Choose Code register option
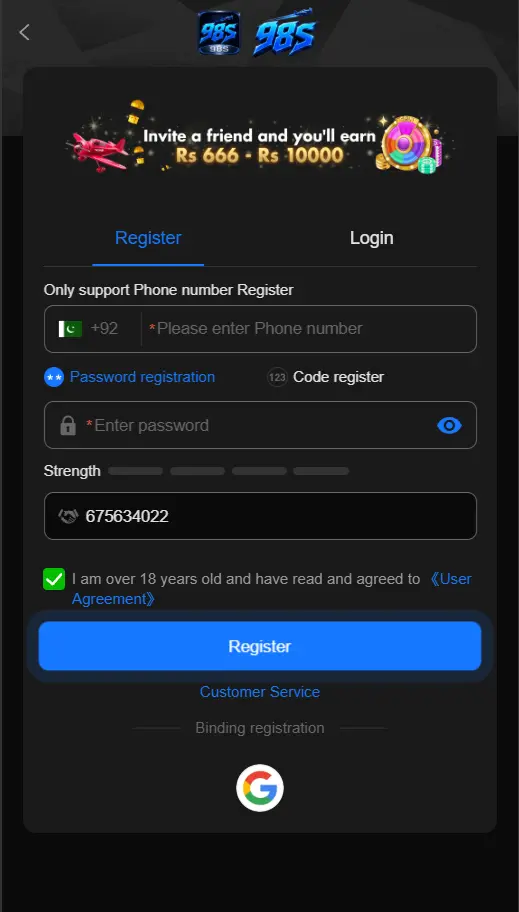This screenshot has height=912, width=519. tap(325, 377)
